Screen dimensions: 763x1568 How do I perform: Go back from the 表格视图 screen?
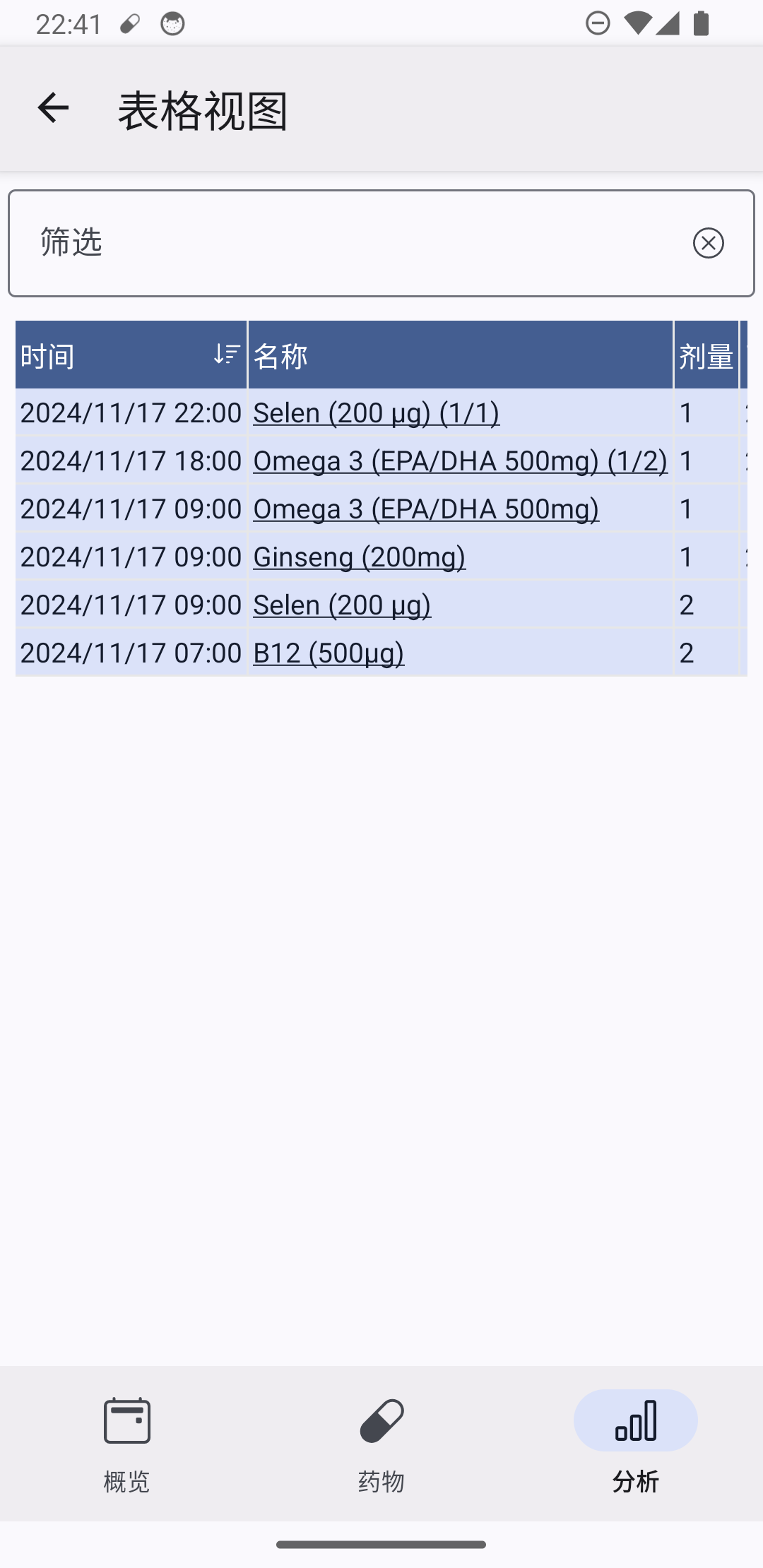[53, 108]
